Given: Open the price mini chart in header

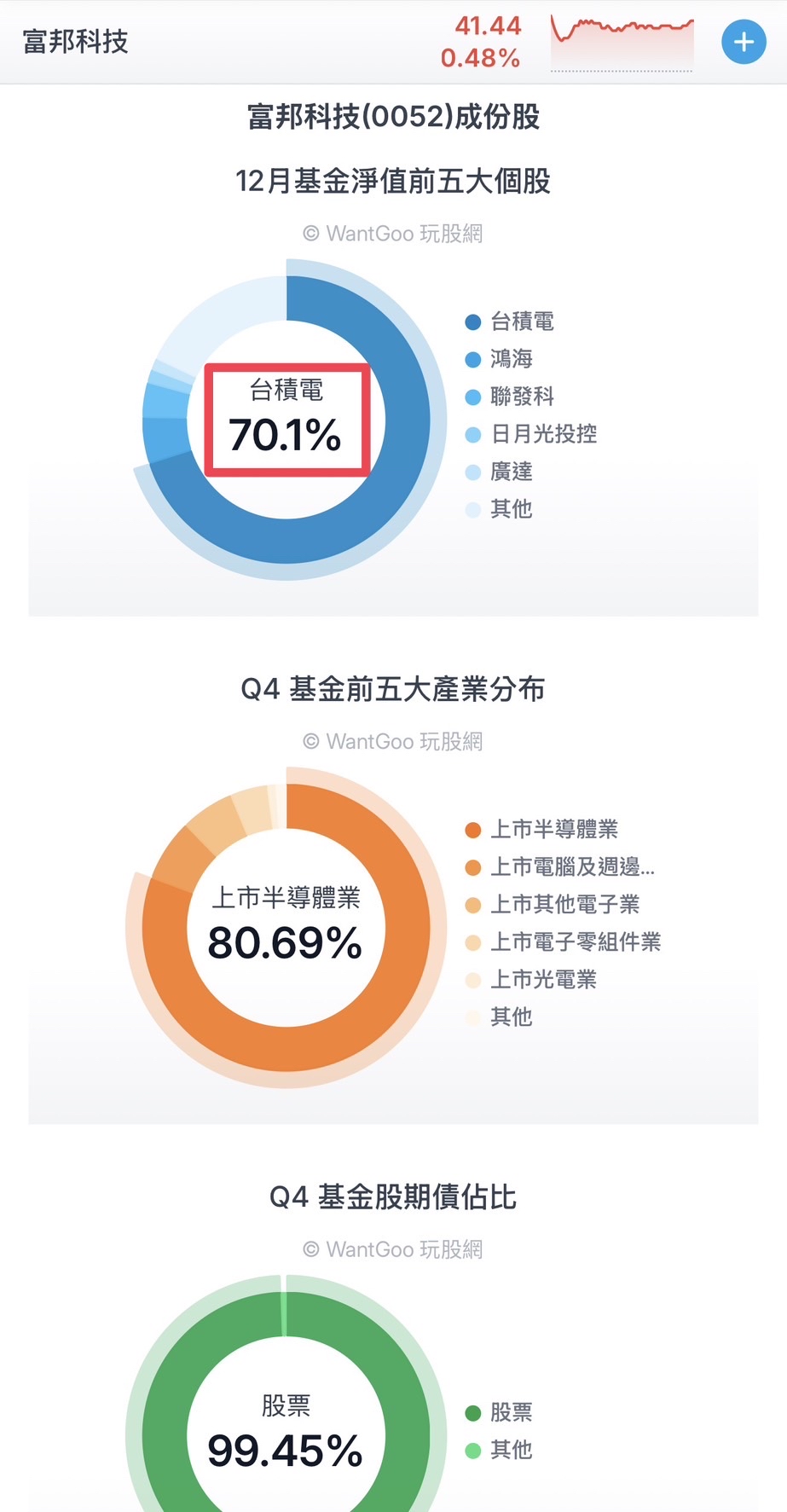Looking at the screenshot, I should tap(622, 42).
